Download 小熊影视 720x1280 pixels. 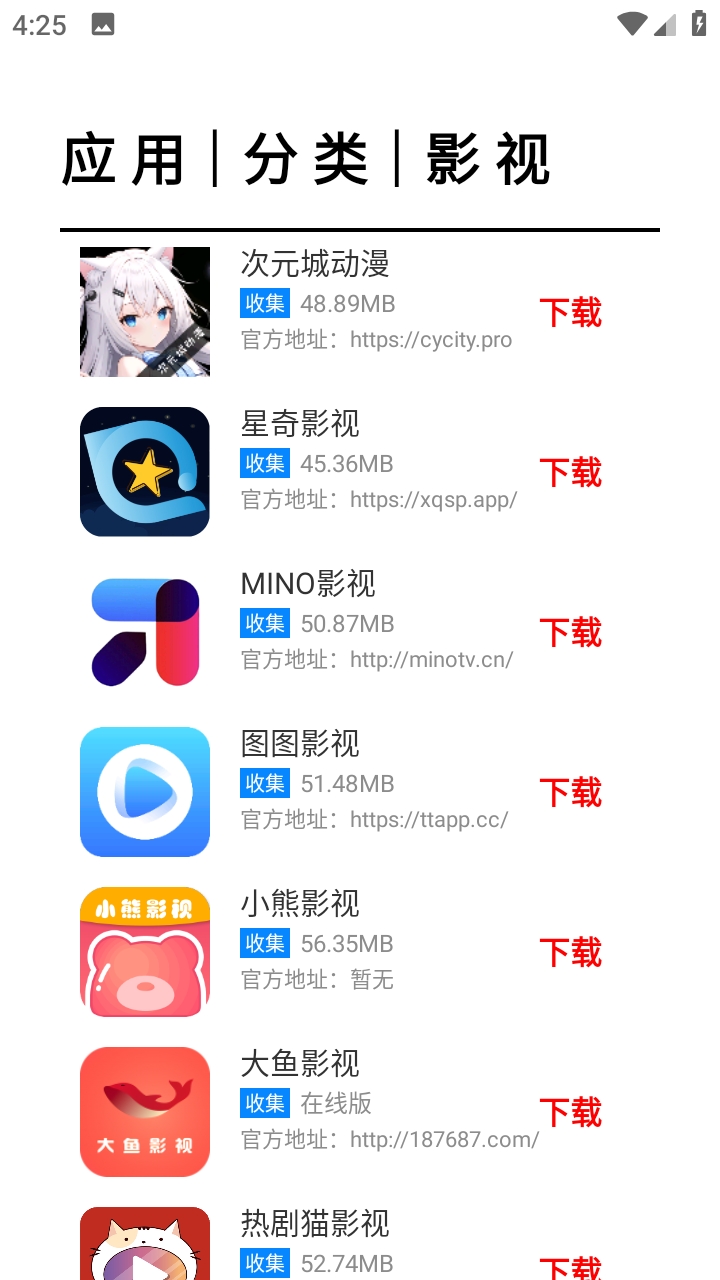[x=571, y=952]
